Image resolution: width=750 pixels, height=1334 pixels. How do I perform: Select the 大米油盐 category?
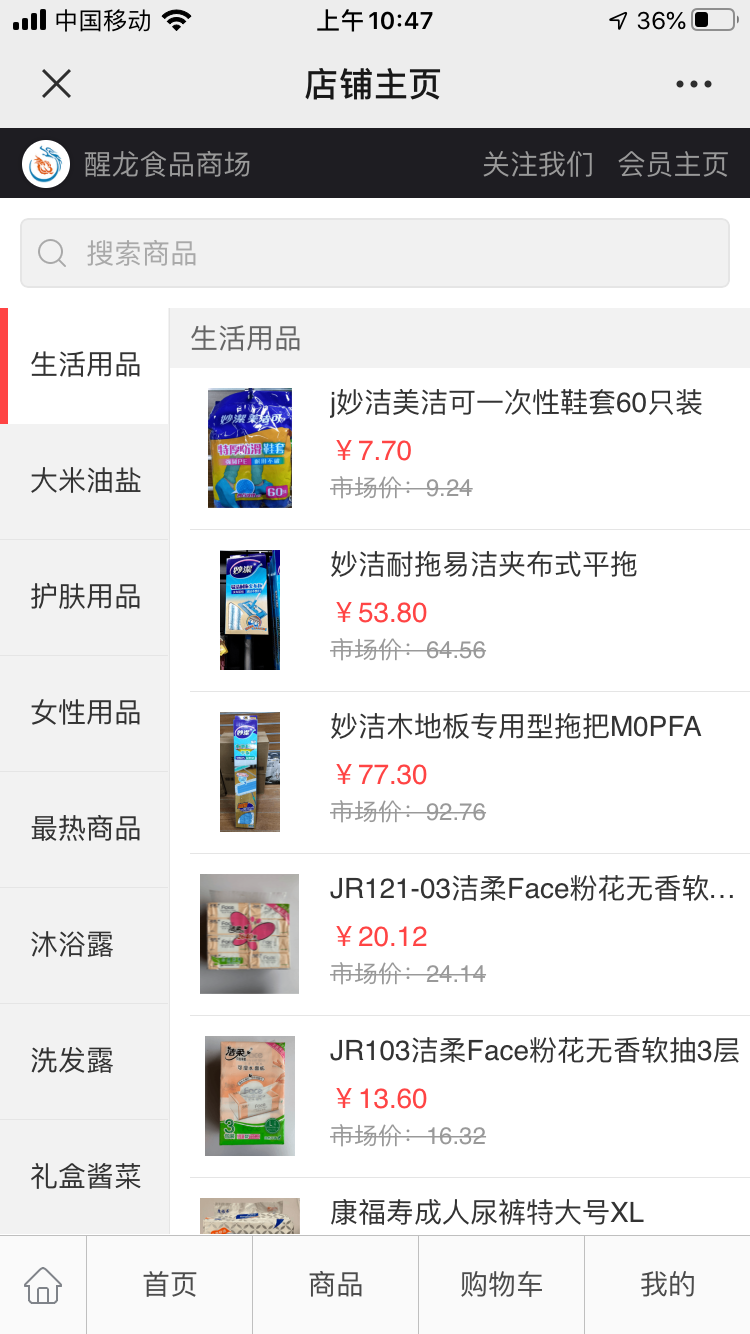click(85, 481)
